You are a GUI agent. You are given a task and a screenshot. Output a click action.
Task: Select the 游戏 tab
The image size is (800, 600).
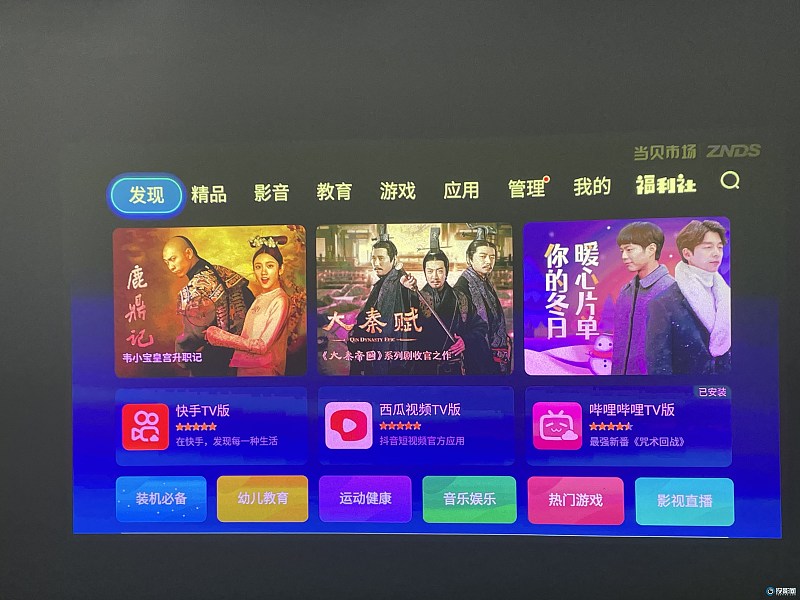[x=397, y=190]
